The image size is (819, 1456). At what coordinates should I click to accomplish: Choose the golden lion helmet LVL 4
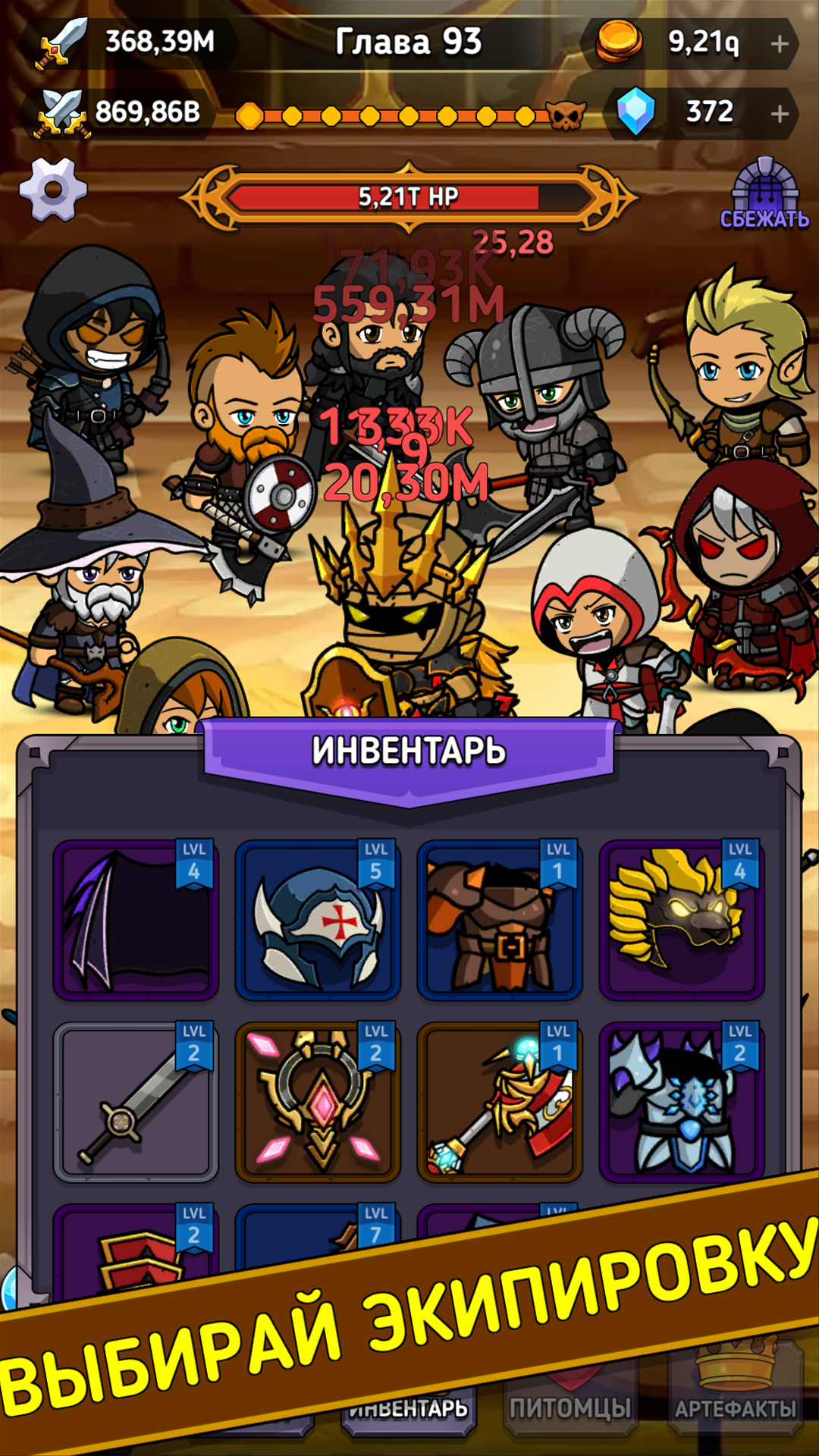[x=682, y=919]
